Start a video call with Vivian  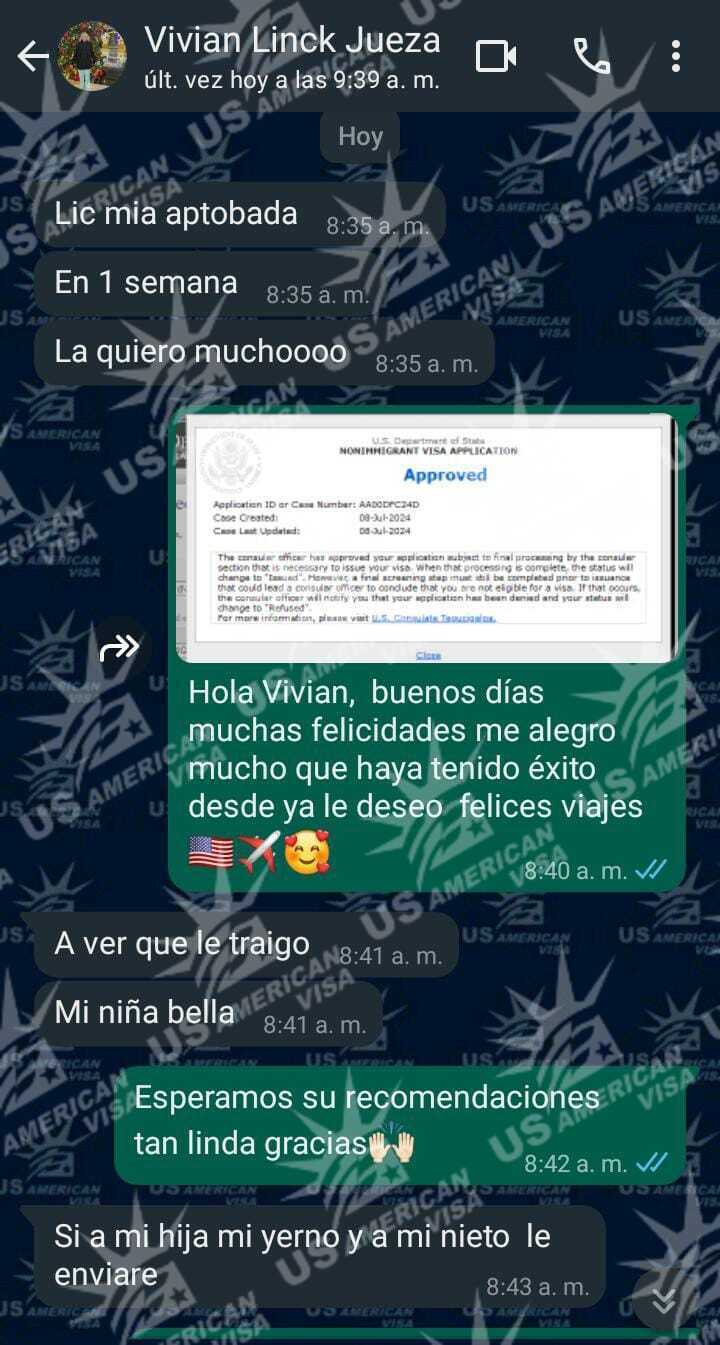pos(496,57)
